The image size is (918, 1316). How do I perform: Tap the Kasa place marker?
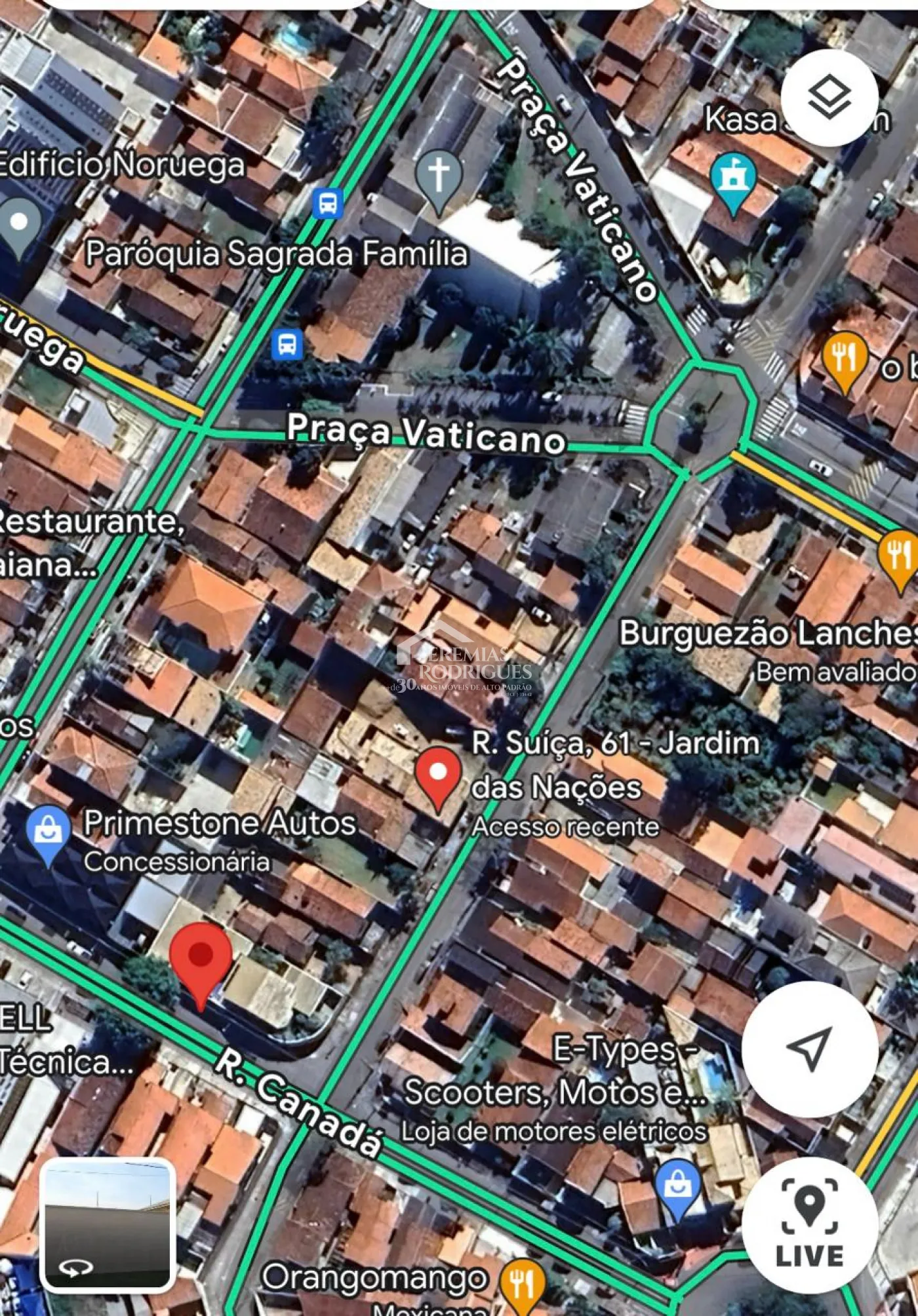(733, 180)
